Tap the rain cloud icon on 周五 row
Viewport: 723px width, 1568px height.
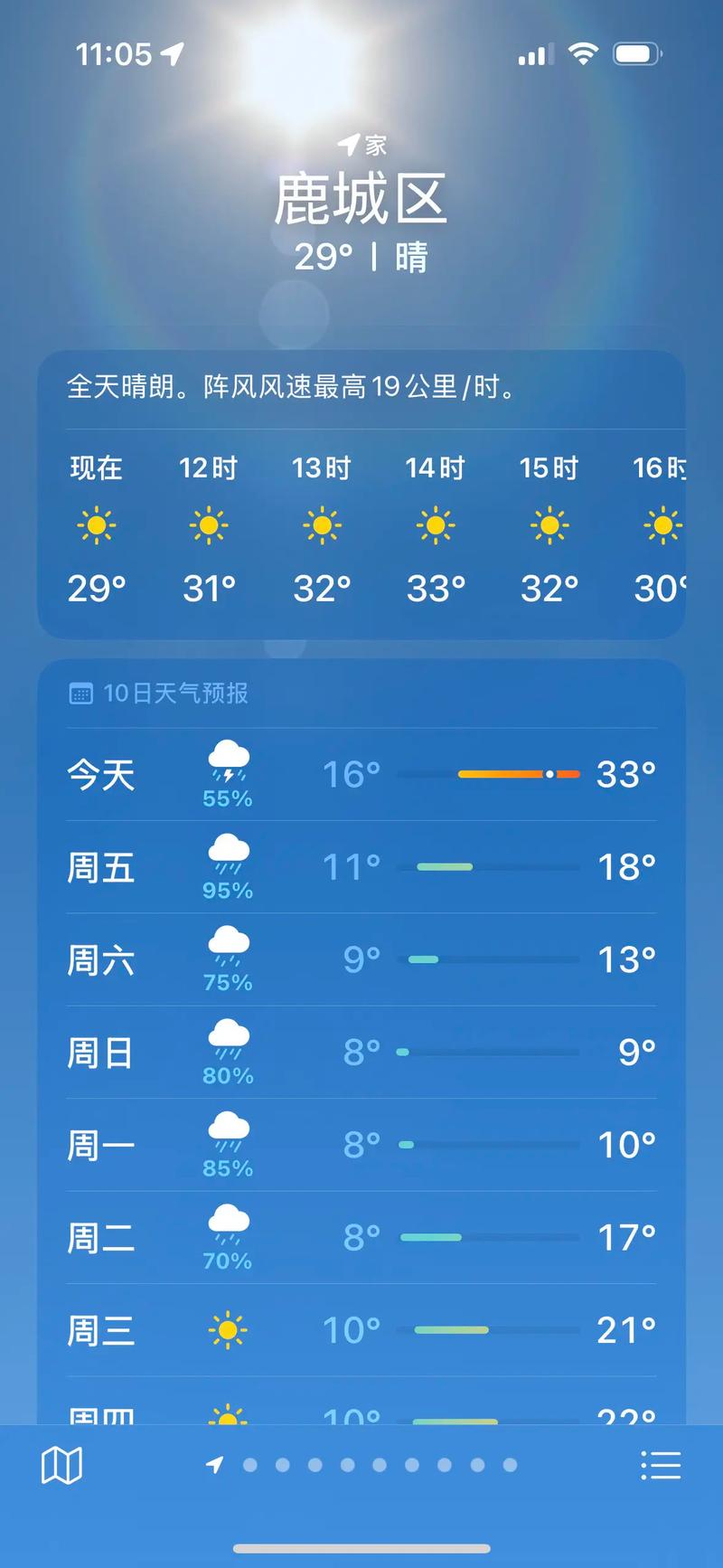229,855
